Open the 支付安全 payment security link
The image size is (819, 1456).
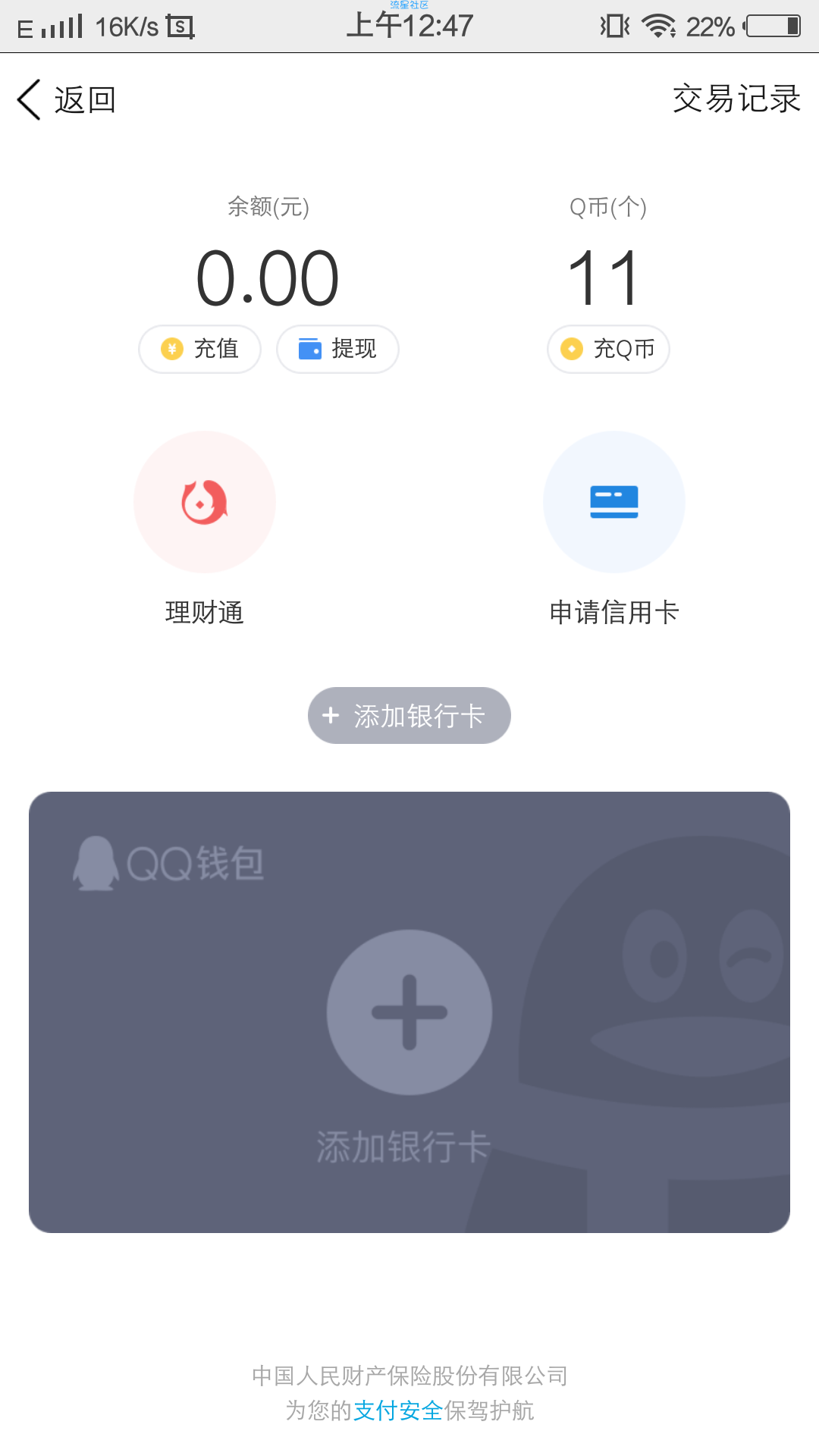[x=398, y=1410]
